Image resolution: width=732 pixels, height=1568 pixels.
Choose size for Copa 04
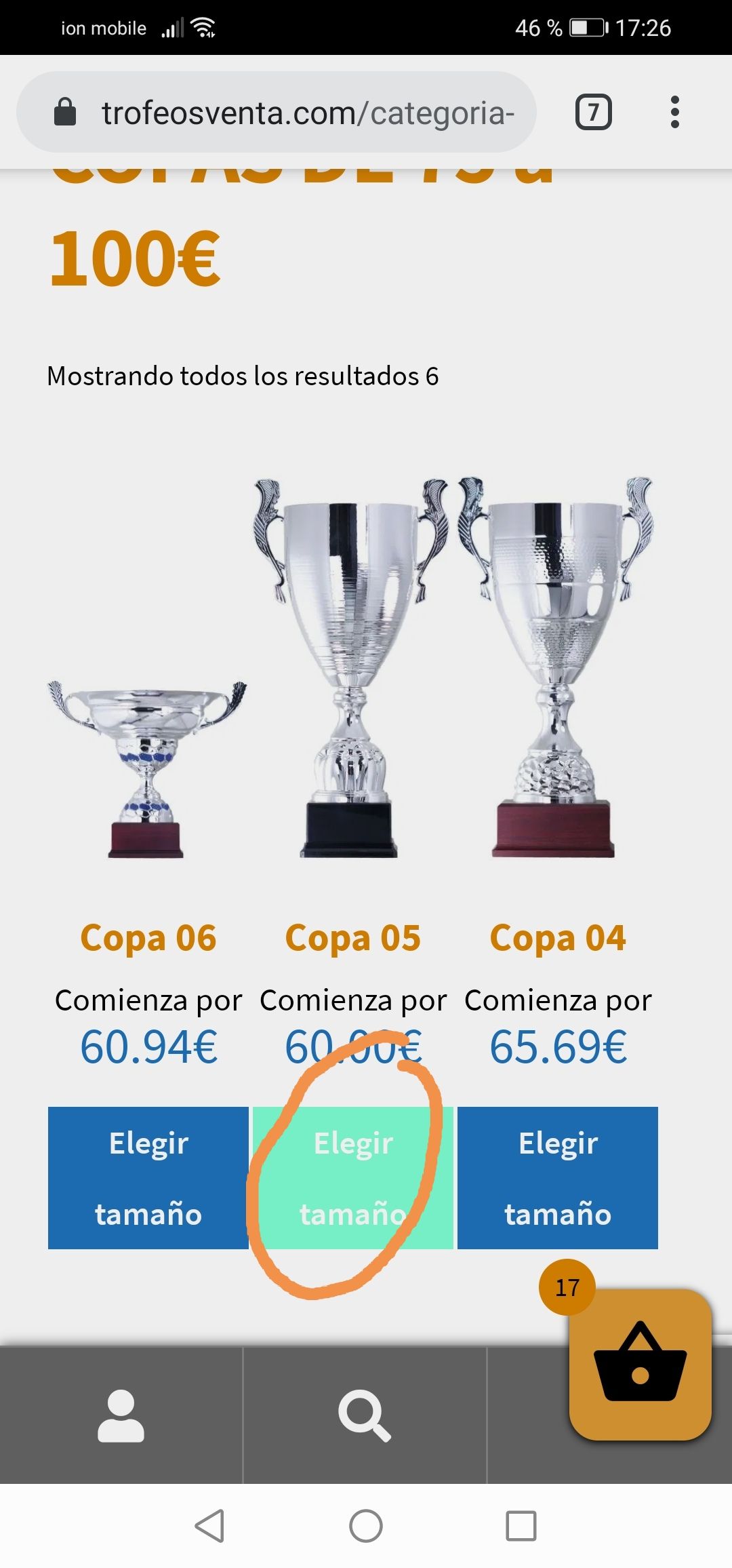pos(558,1178)
